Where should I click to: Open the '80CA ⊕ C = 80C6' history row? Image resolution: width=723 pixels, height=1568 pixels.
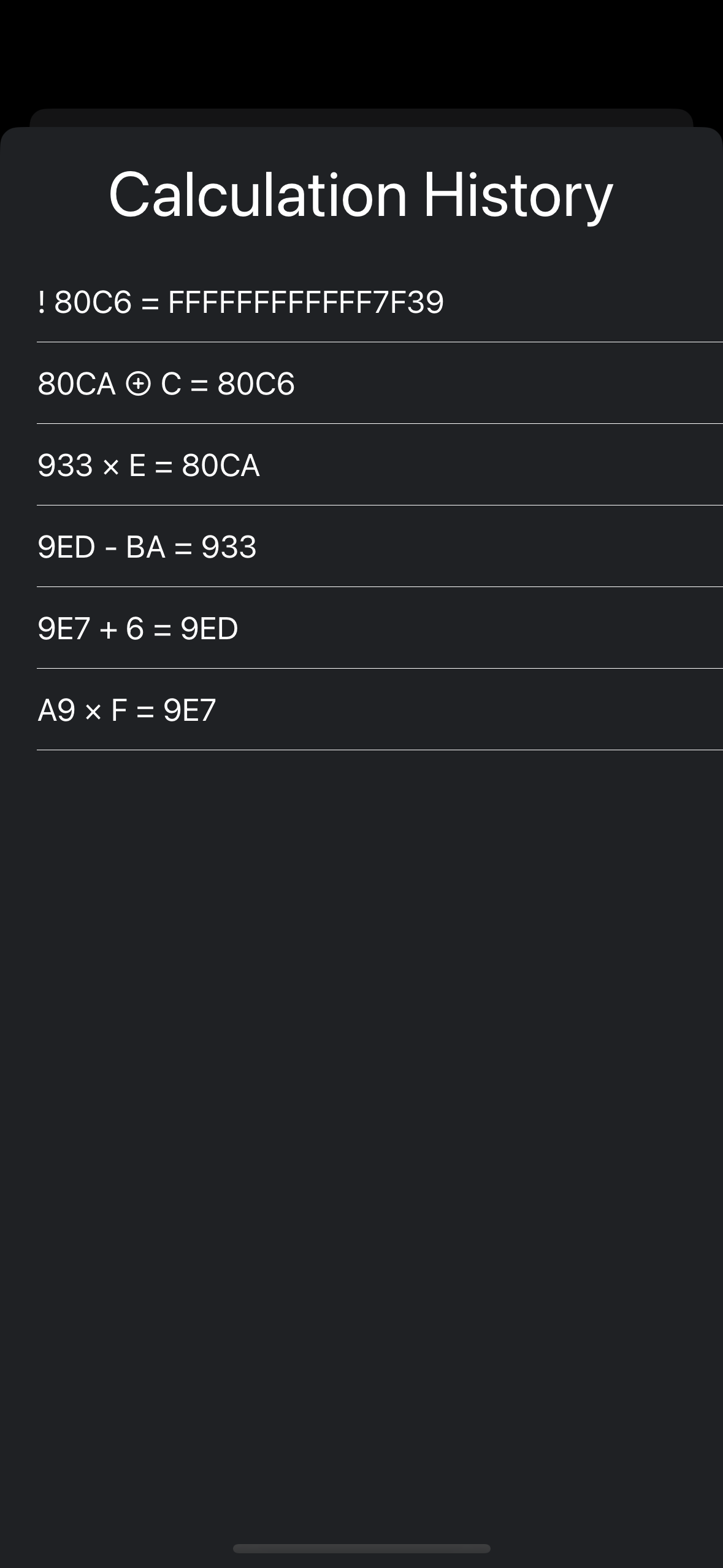point(166,384)
